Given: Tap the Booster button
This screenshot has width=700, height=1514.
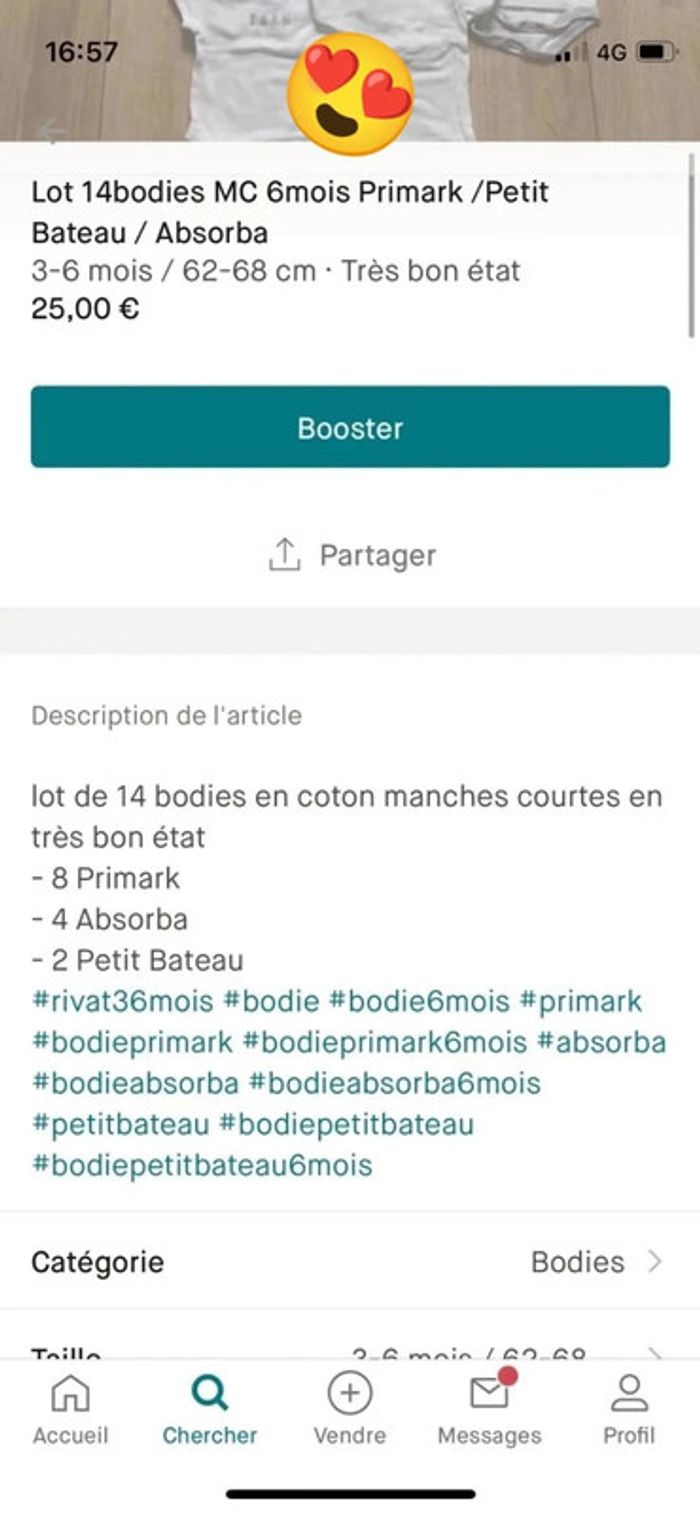Looking at the screenshot, I should click(x=350, y=427).
